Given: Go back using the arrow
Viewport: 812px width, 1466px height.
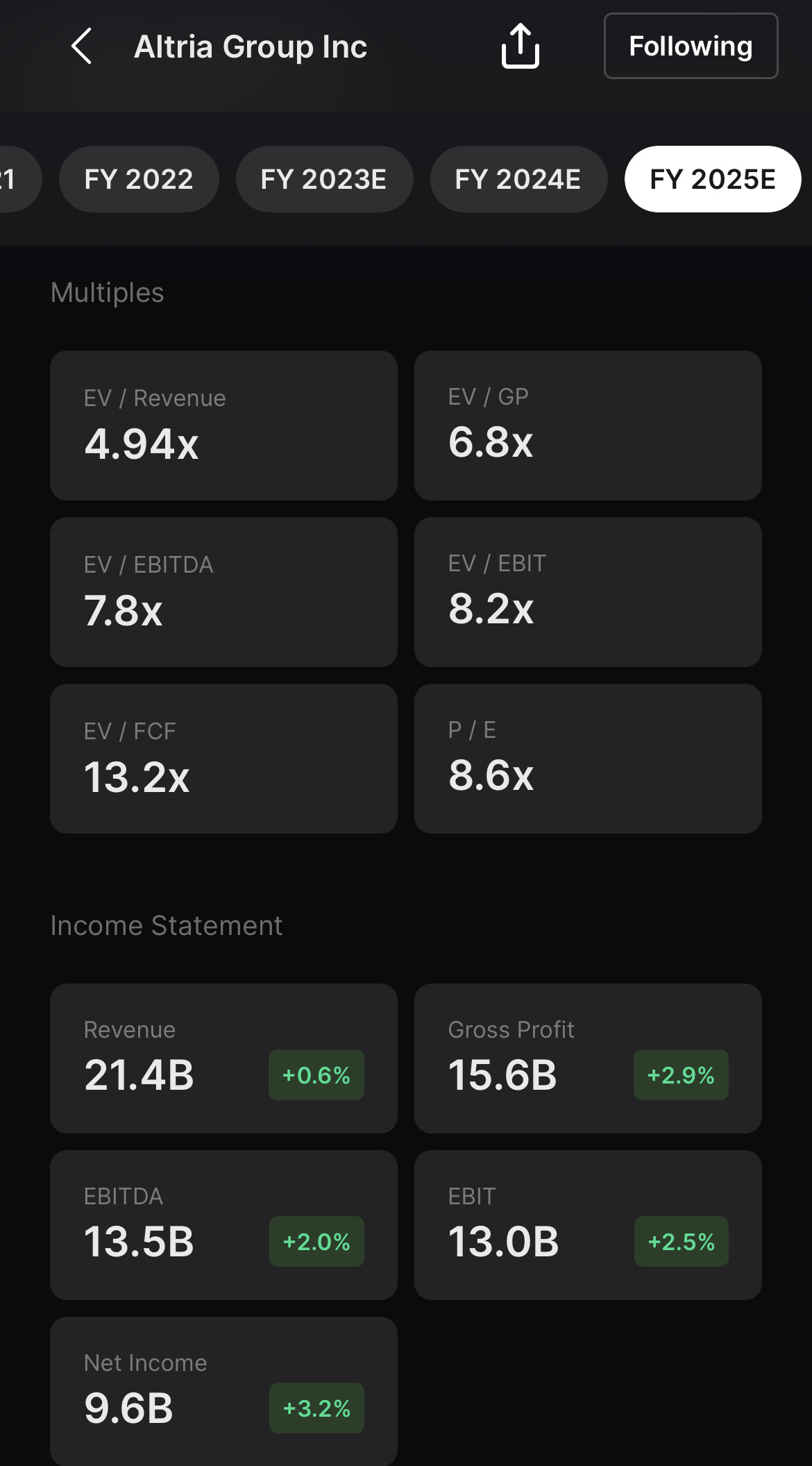Looking at the screenshot, I should tap(82, 47).
